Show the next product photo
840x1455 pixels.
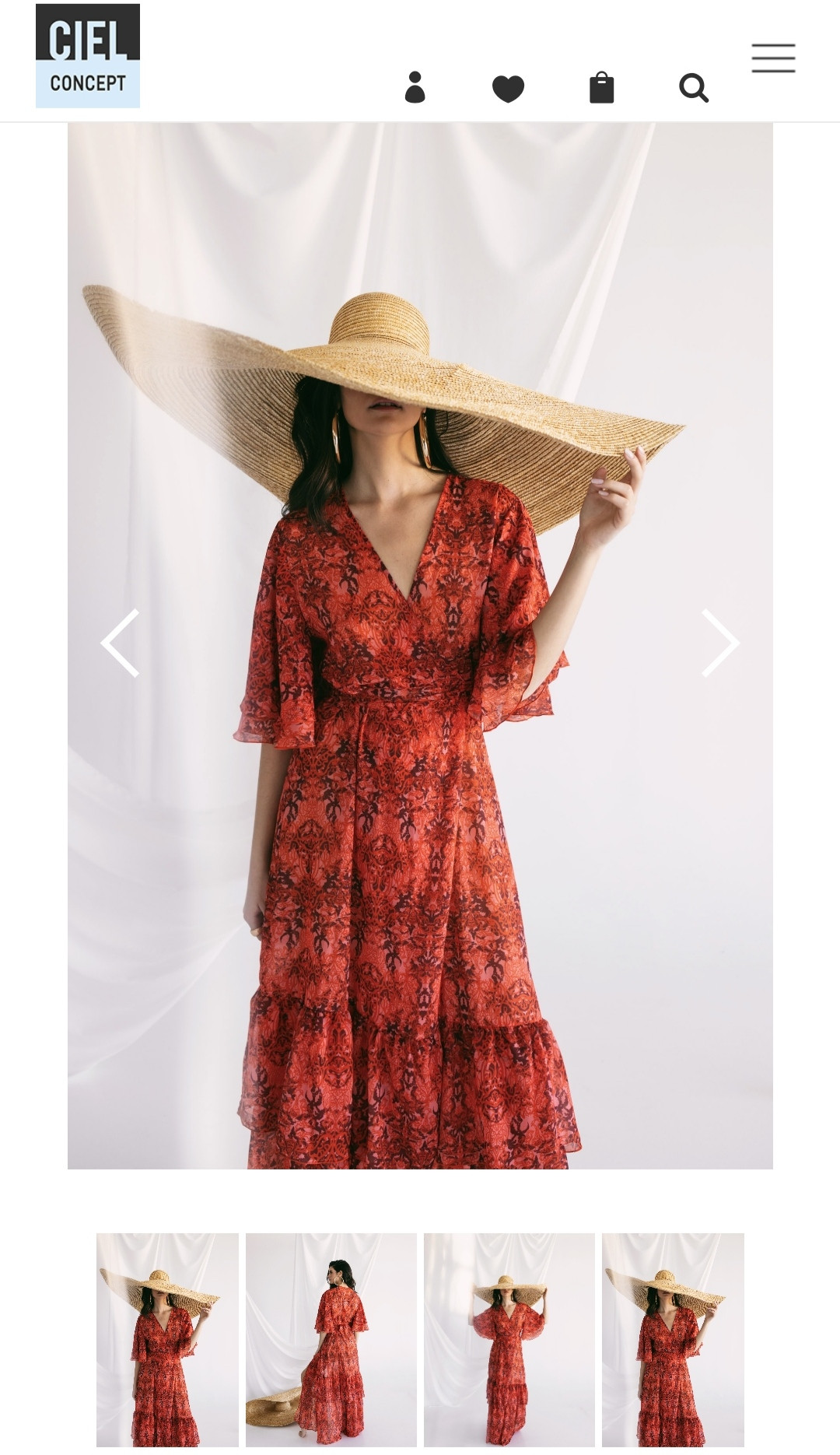[719, 643]
